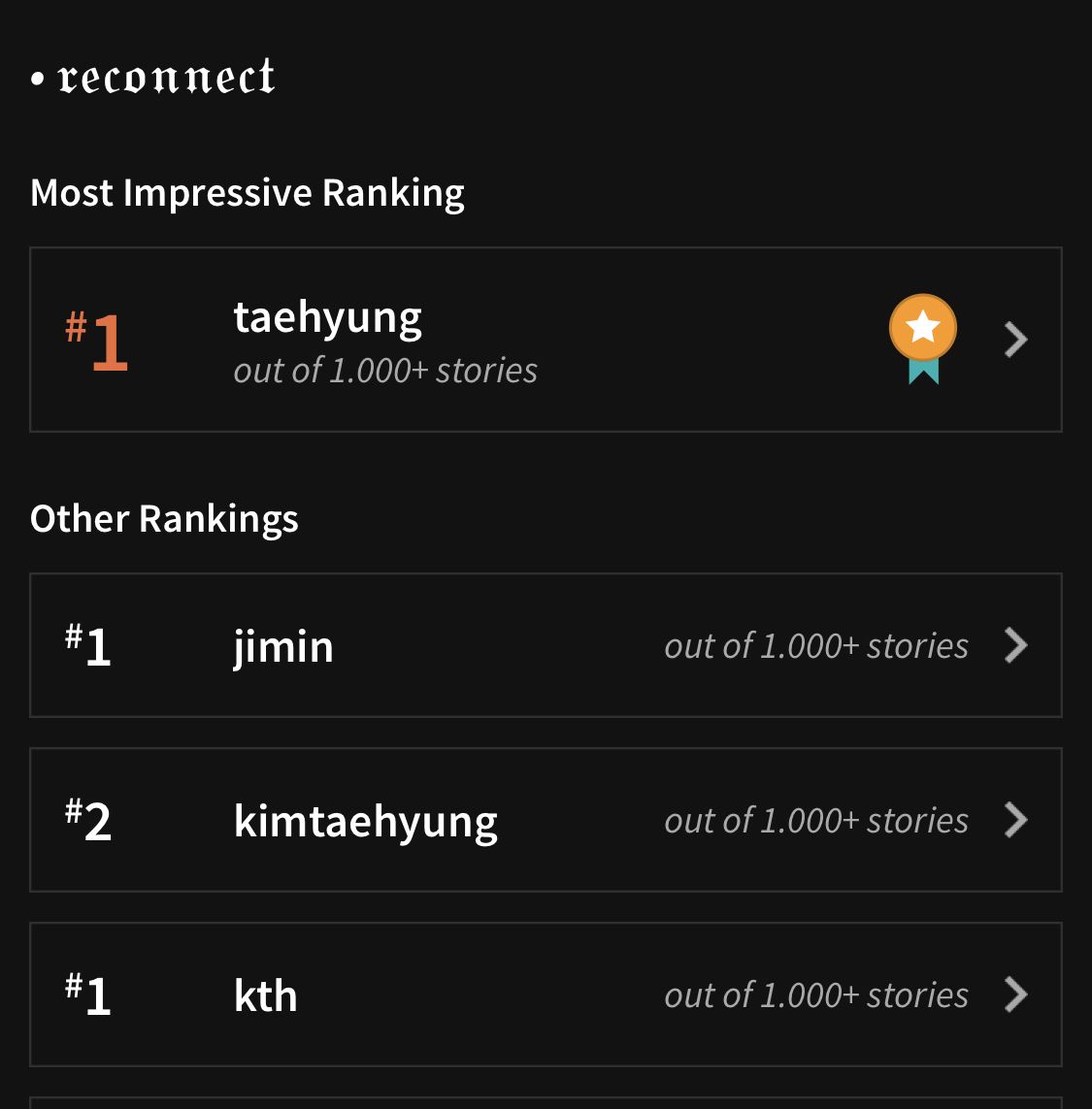
Task: Open the #2 kimtaehyung ranking
Action: (x=546, y=820)
